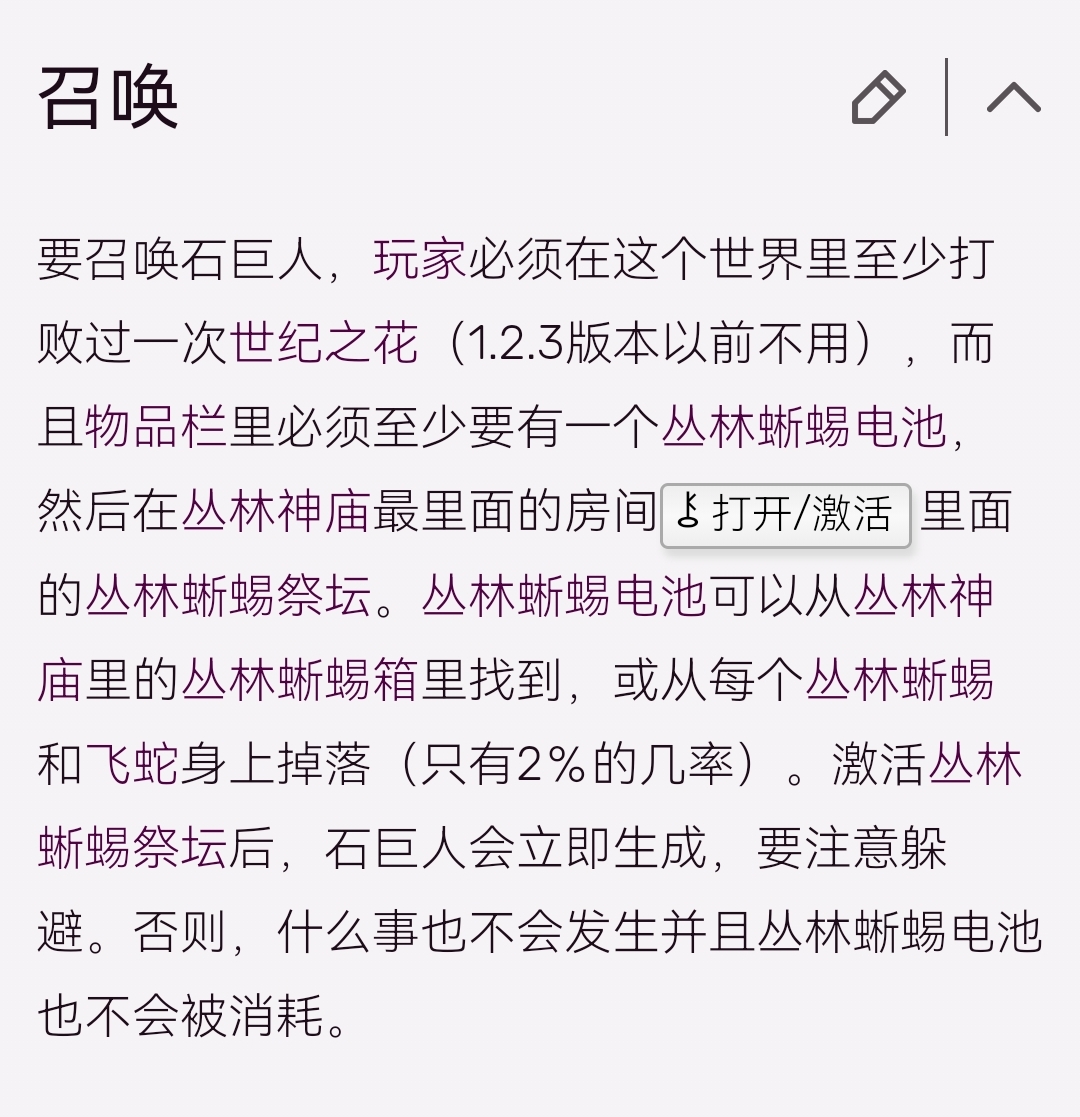
Task: Follow the 世纪之花 link
Action: tap(324, 344)
